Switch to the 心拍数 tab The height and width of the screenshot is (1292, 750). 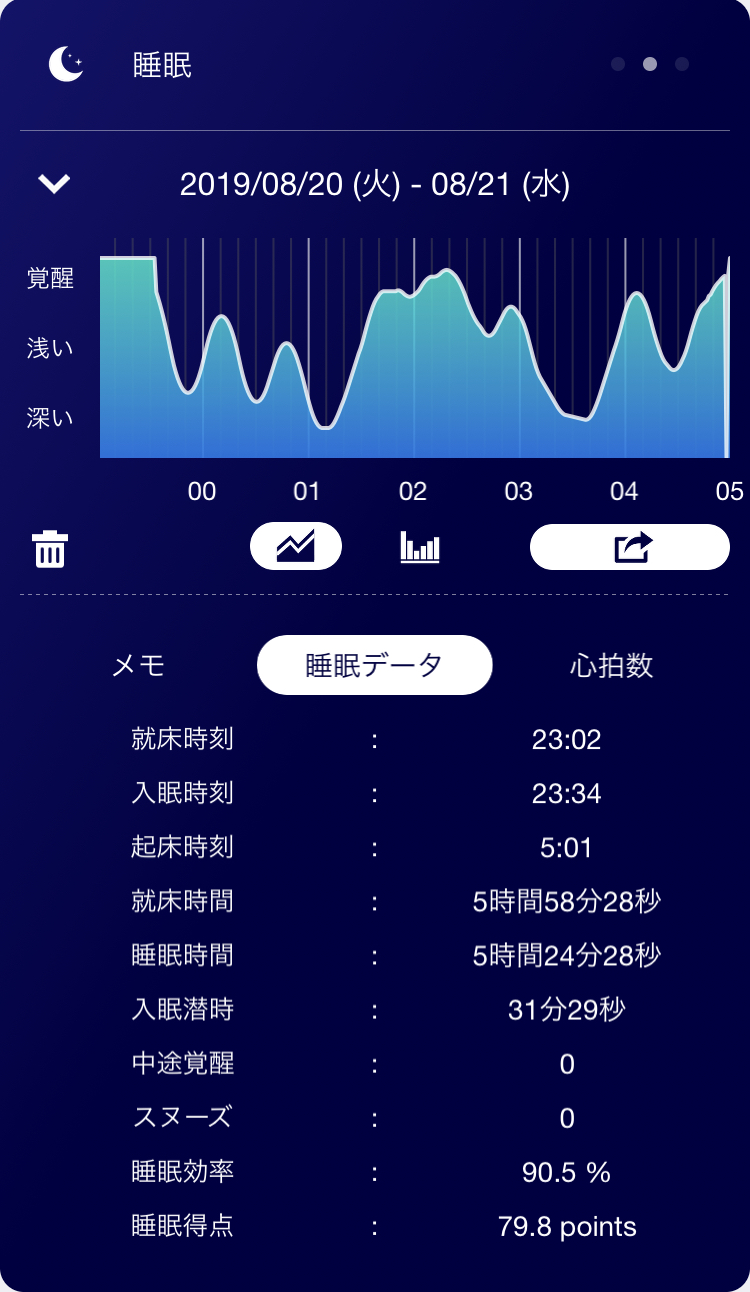611,666
